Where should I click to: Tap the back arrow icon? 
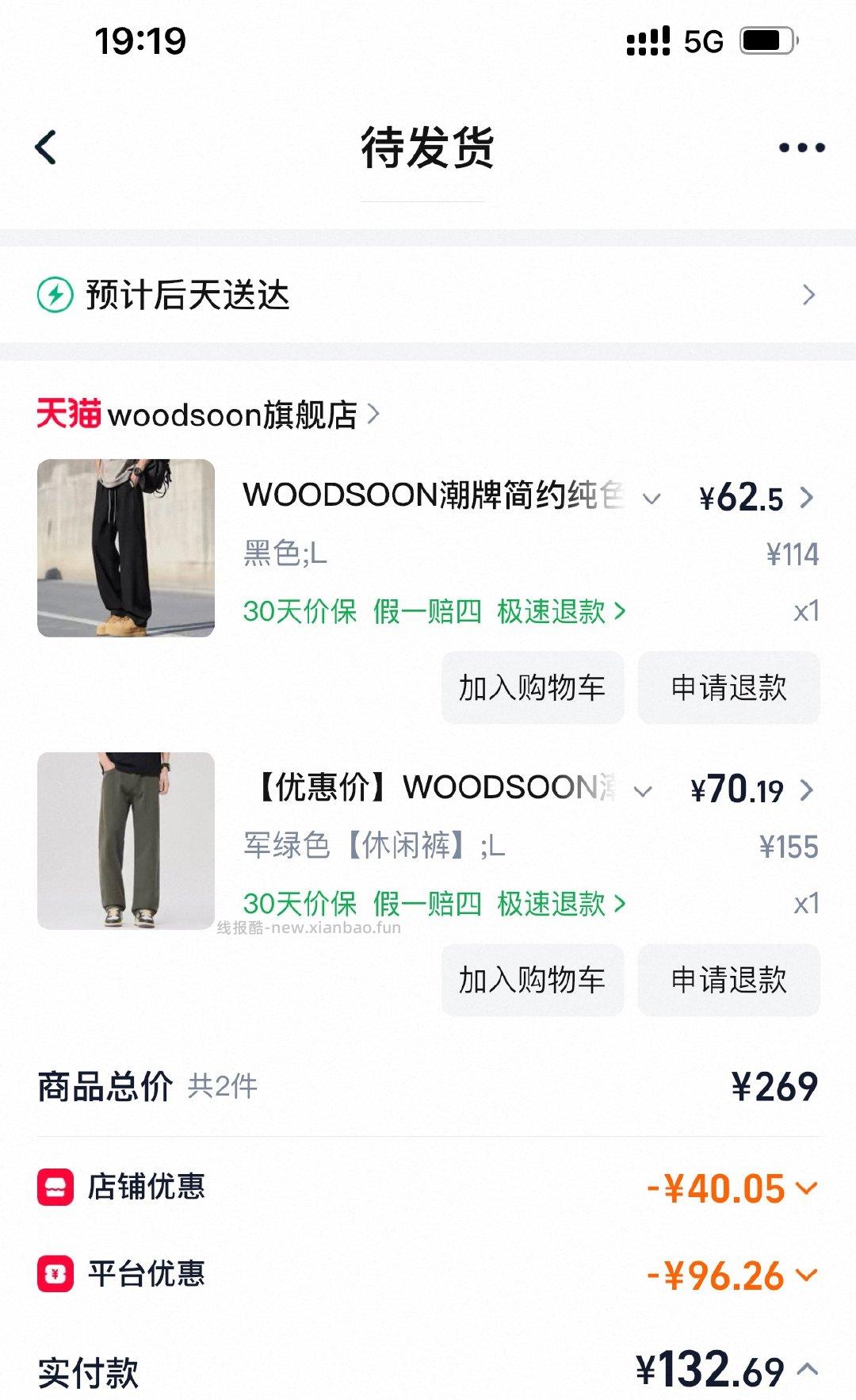click(x=45, y=148)
